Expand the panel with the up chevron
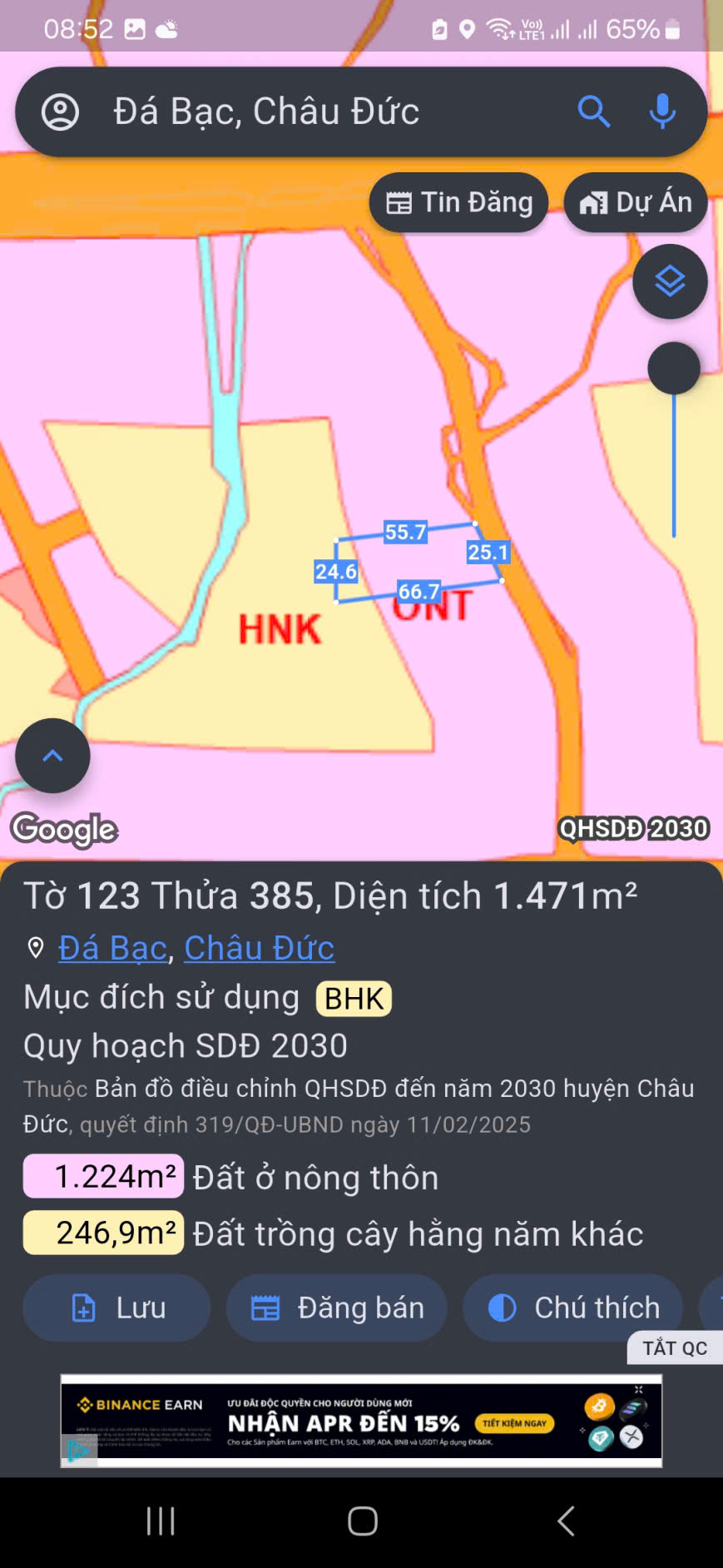This screenshot has height=1568, width=723. tap(52, 756)
